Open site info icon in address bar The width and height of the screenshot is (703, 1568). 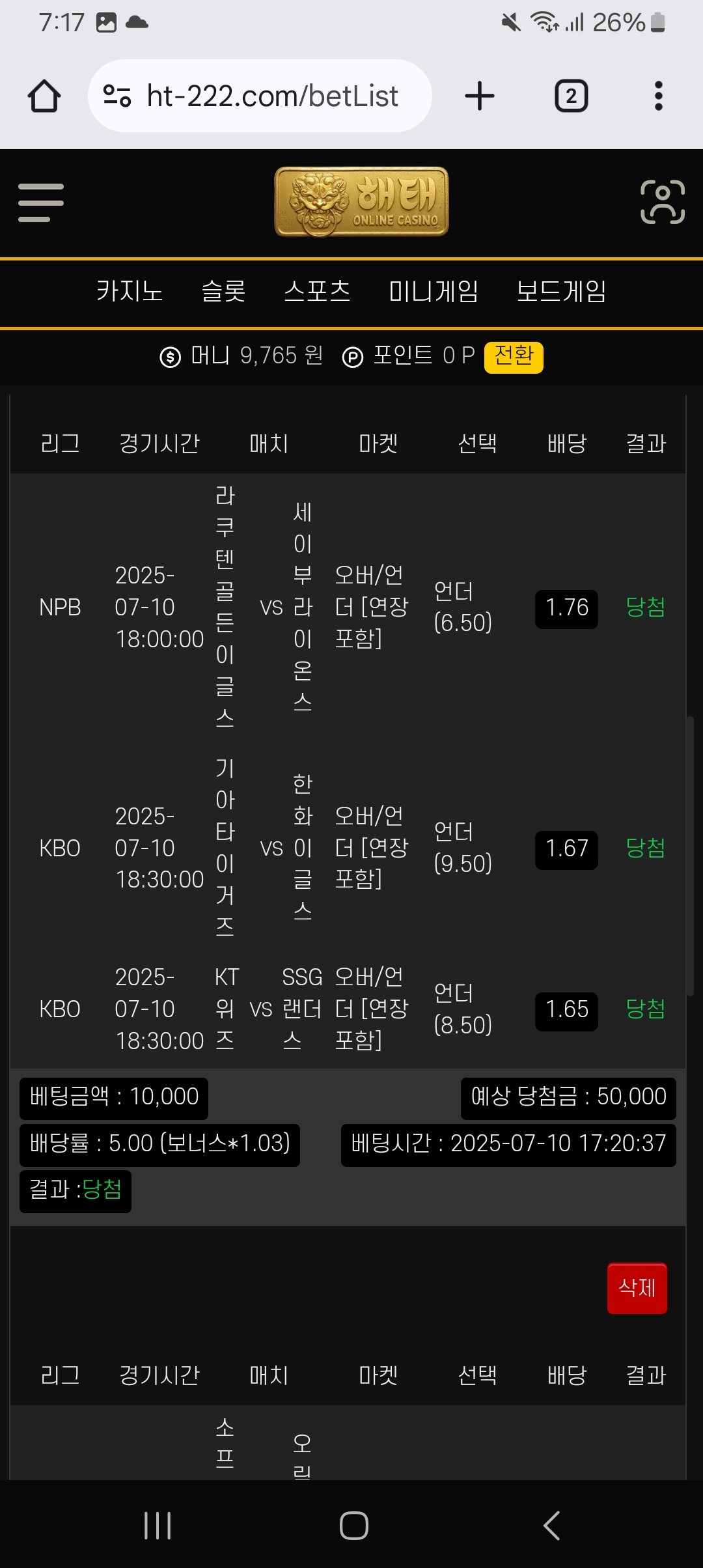[118, 96]
